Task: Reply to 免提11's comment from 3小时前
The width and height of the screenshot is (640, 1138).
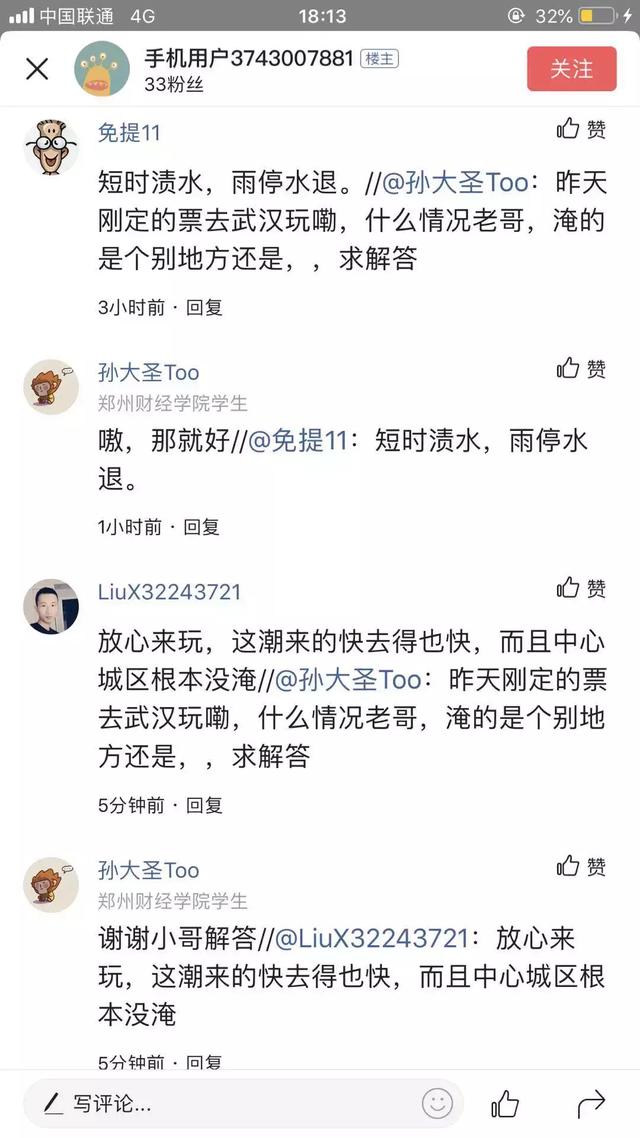Action: point(204,308)
